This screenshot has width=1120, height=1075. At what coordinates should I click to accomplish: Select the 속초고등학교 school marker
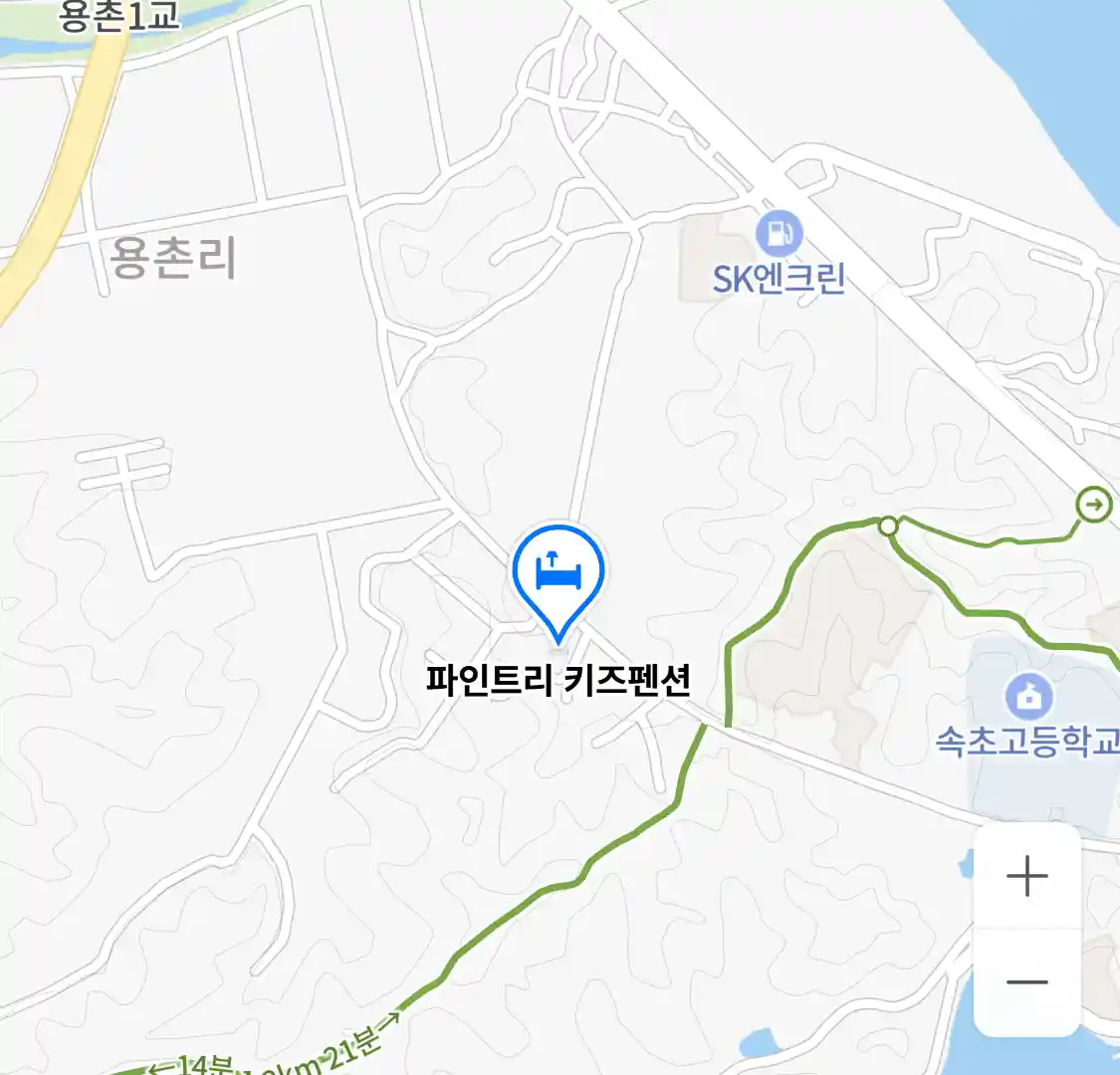(x=1029, y=697)
